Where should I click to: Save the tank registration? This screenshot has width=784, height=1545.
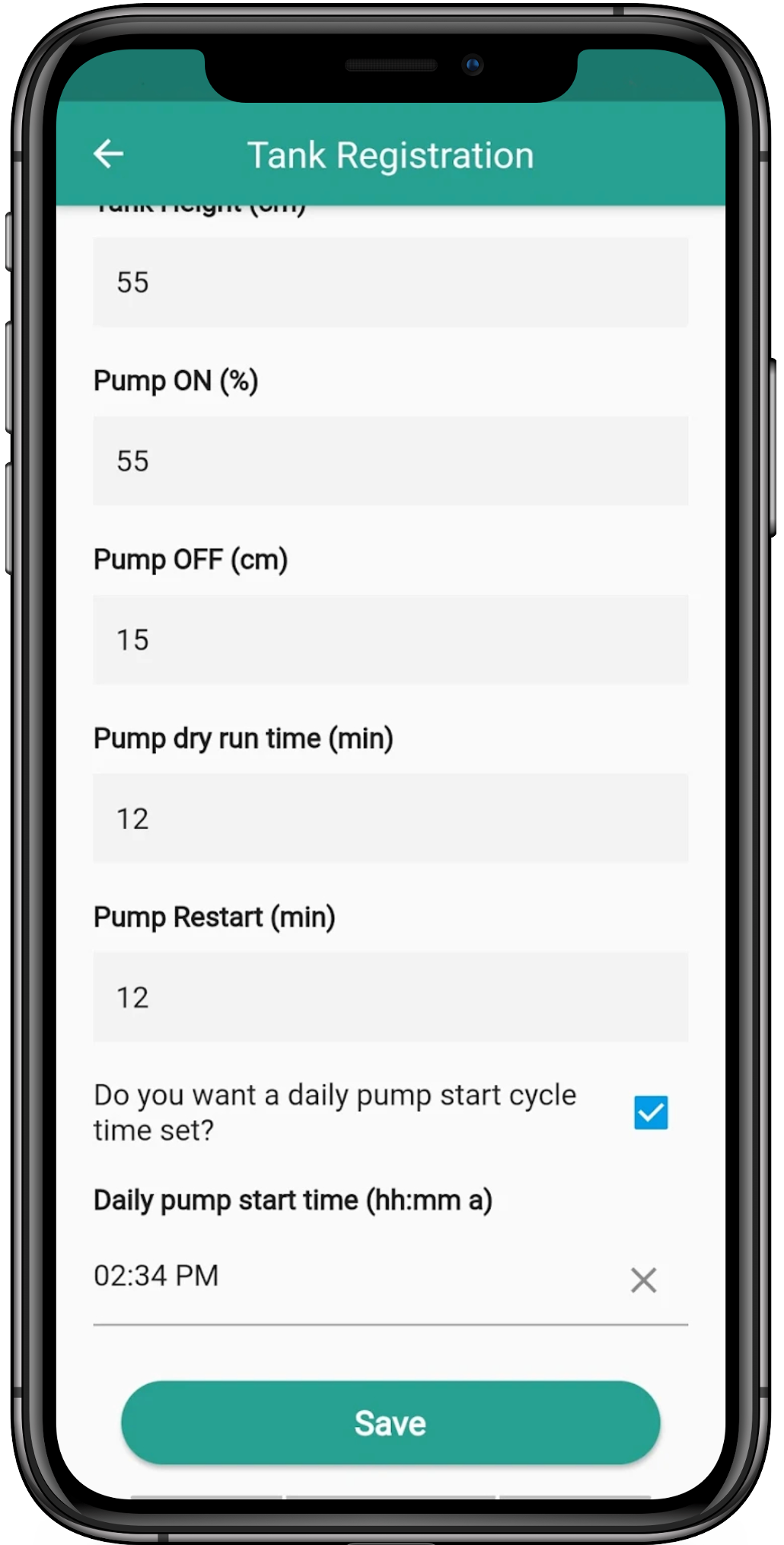[x=390, y=1422]
